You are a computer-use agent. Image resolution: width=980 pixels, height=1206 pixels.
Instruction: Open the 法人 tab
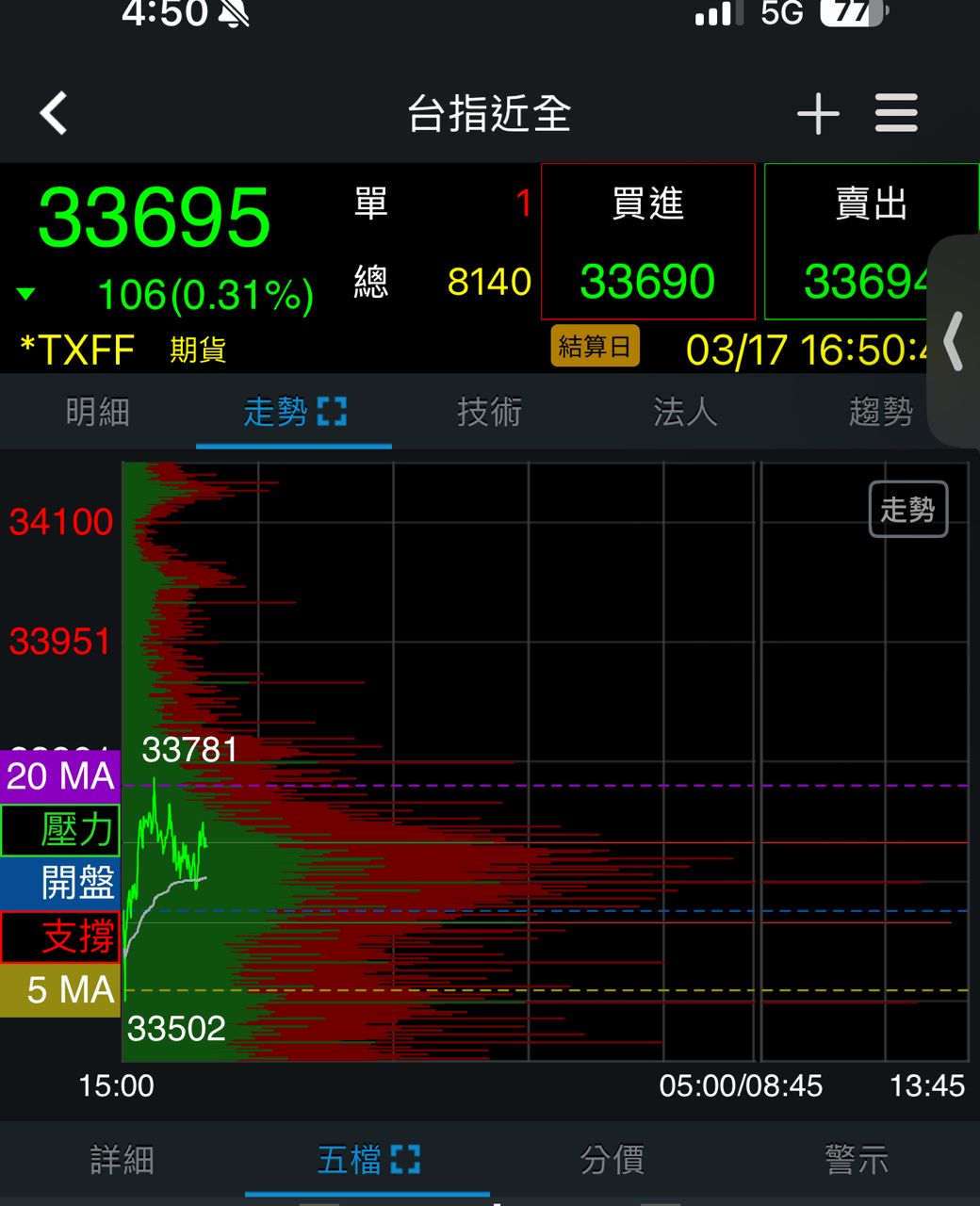685,412
